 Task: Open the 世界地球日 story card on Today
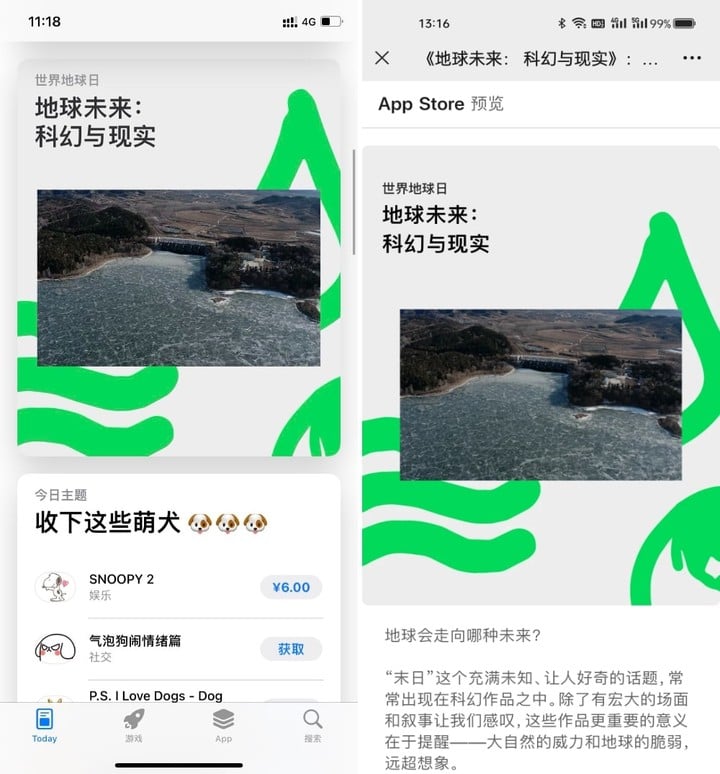pyautogui.click(x=179, y=258)
